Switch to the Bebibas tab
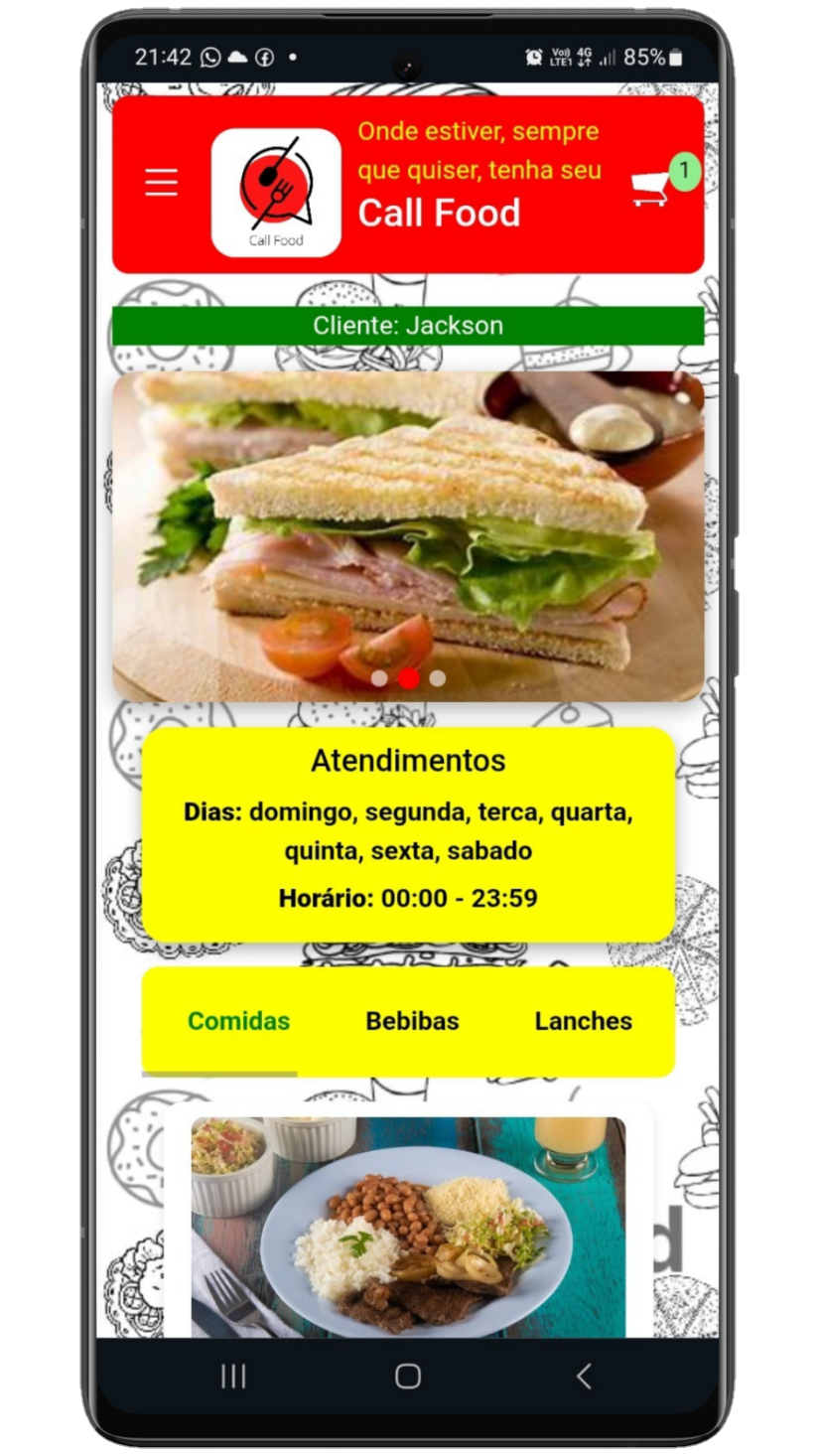The height and width of the screenshot is (1456, 818). tap(412, 1021)
